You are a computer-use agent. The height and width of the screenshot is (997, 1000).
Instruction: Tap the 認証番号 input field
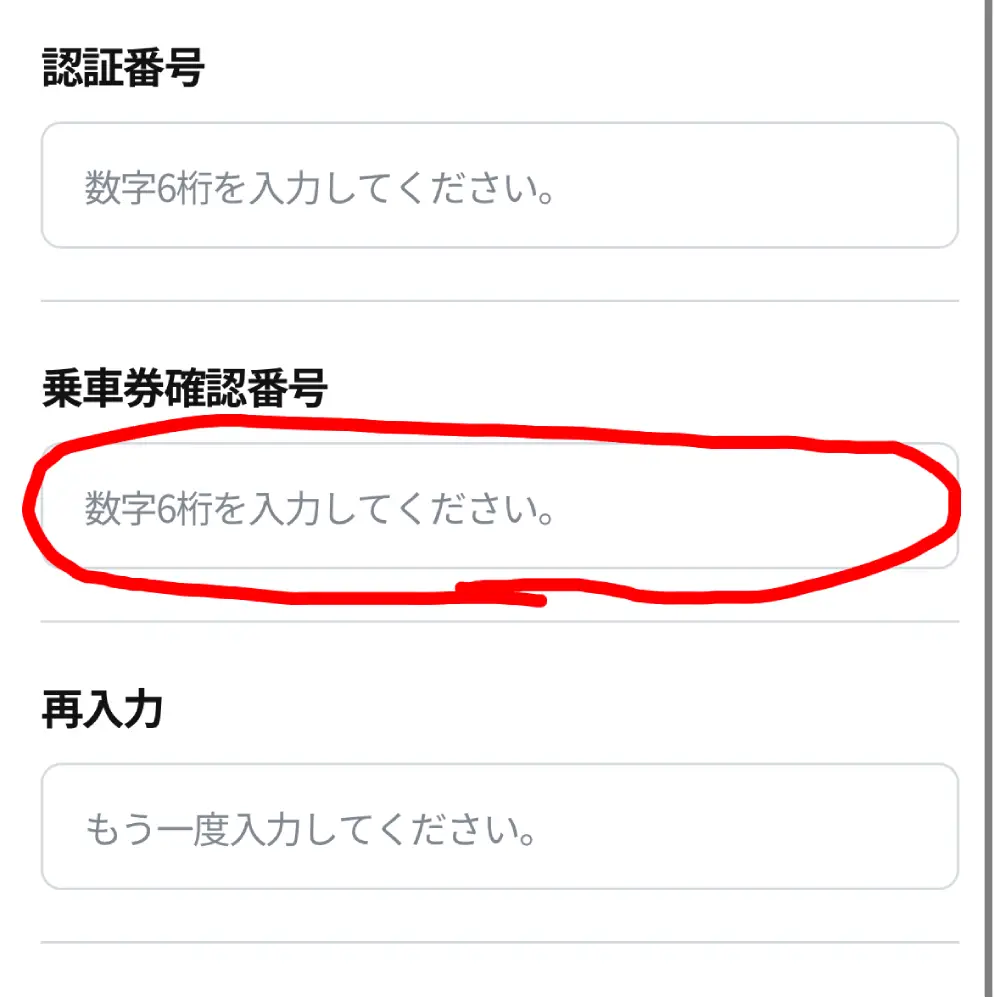[499, 186]
